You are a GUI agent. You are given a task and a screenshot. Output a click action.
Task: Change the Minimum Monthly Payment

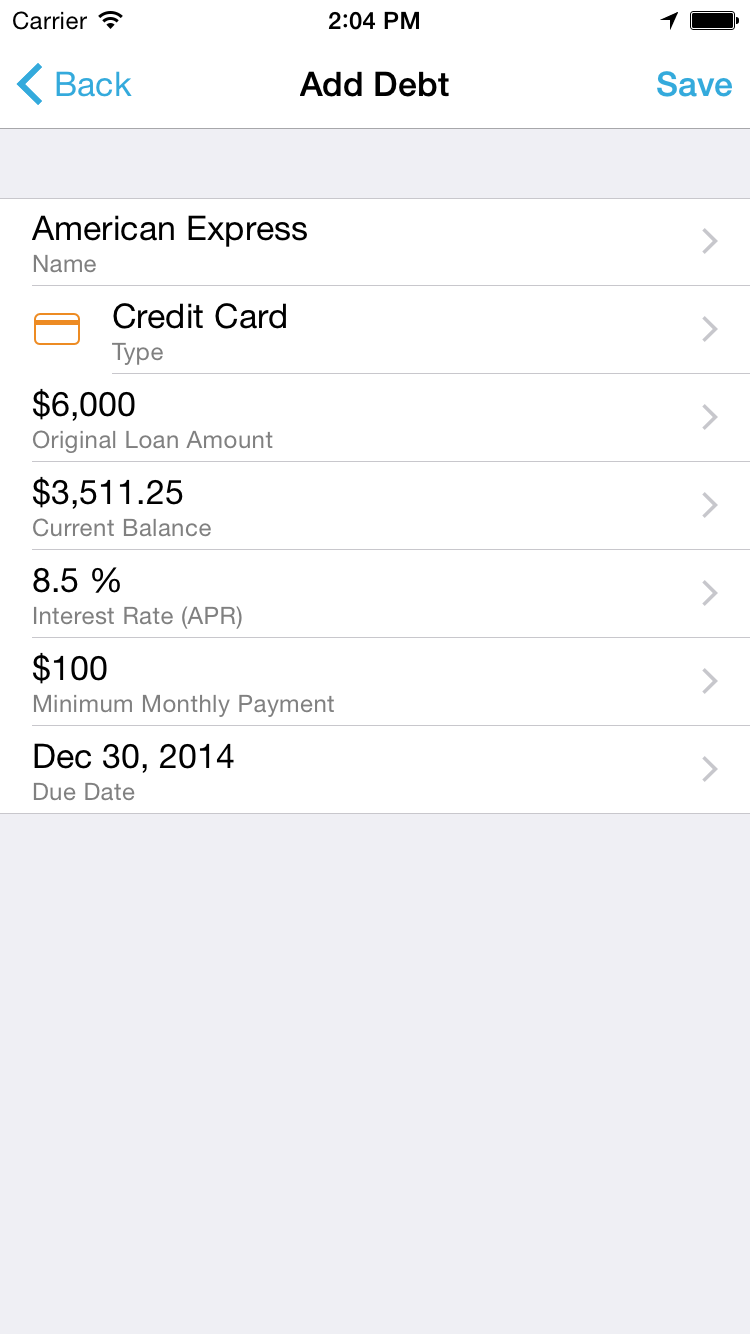tap(375, 682)
